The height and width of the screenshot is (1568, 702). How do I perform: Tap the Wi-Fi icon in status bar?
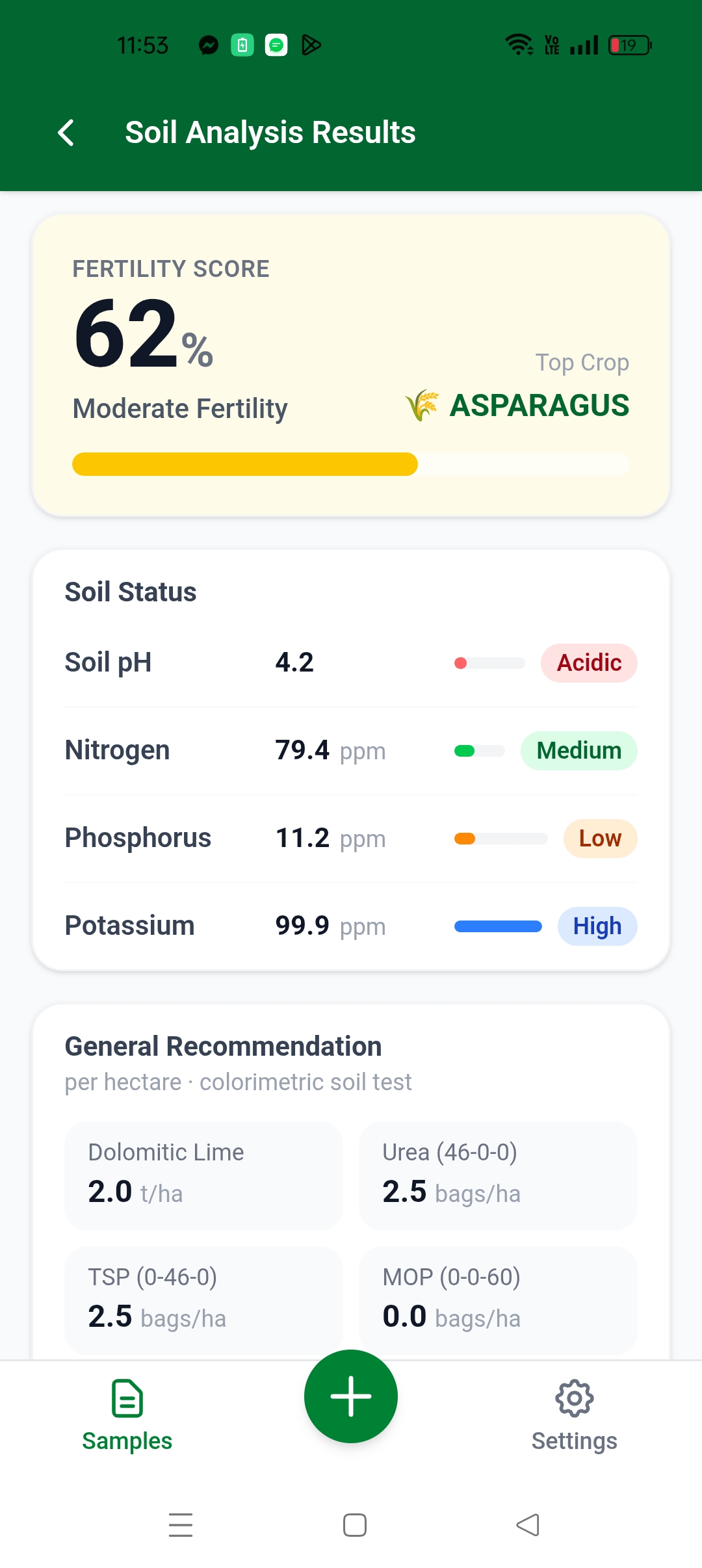click(517, 44)
